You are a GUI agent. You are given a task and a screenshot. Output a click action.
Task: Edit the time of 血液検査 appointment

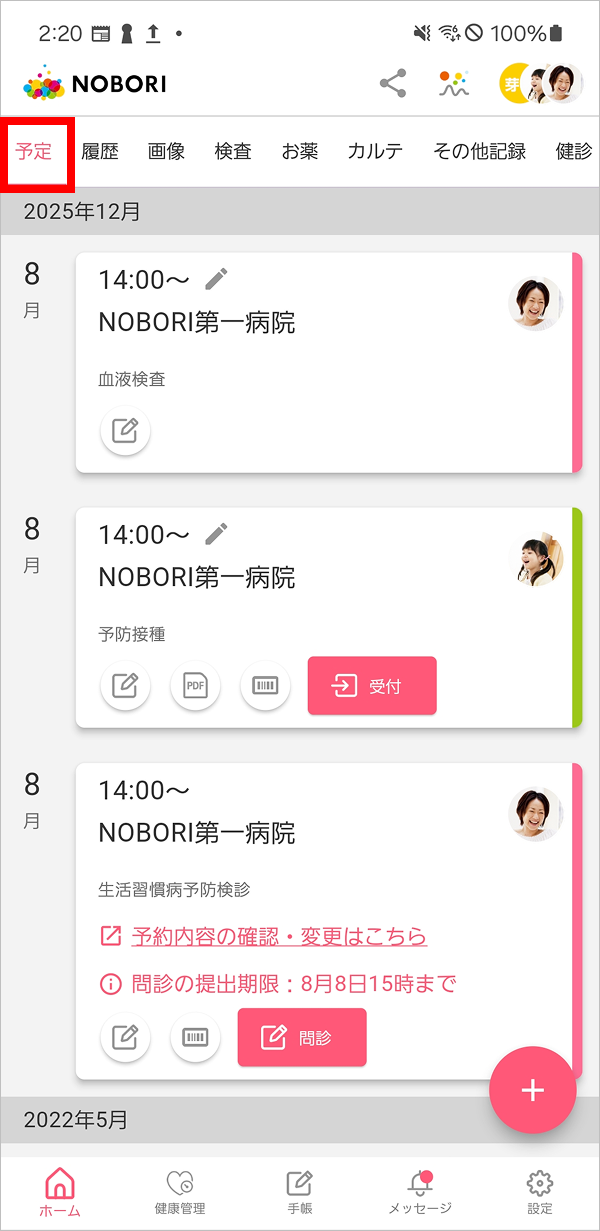coord(216,279)
